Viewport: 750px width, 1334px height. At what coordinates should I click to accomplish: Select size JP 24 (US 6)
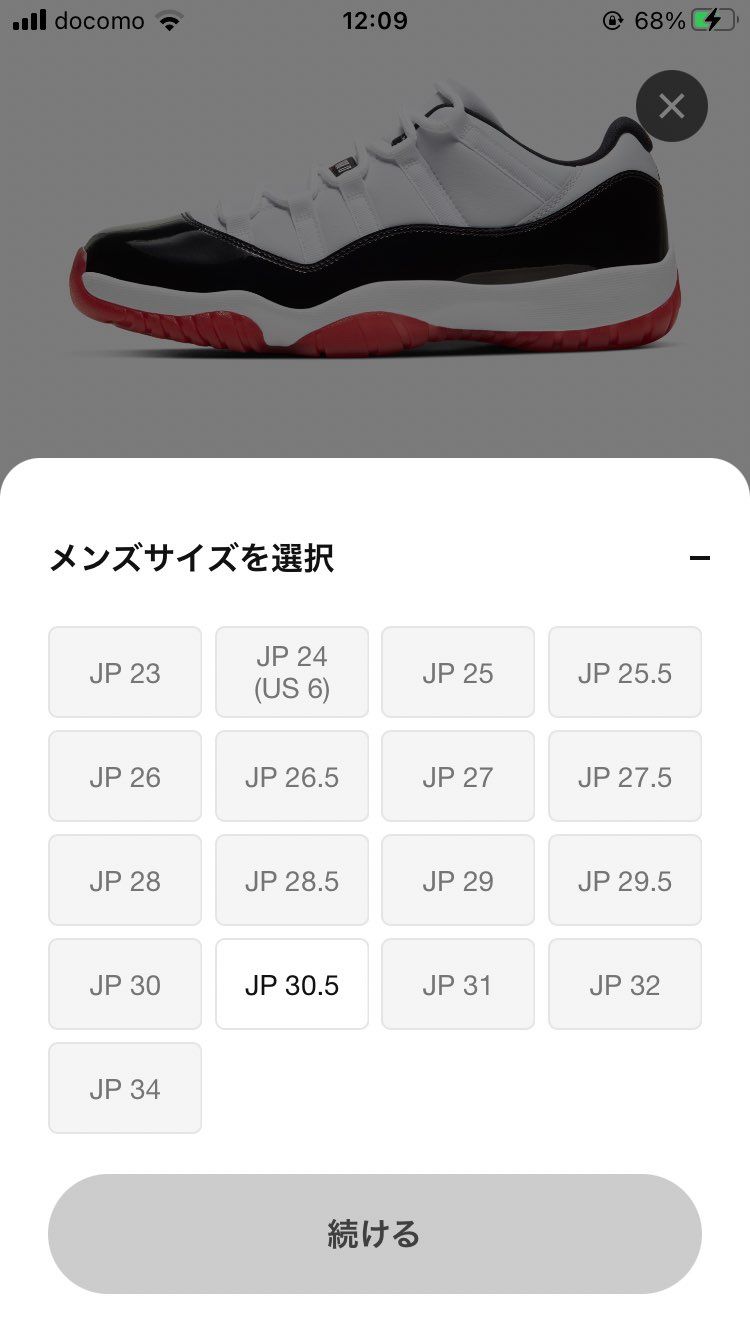(291, 671)
